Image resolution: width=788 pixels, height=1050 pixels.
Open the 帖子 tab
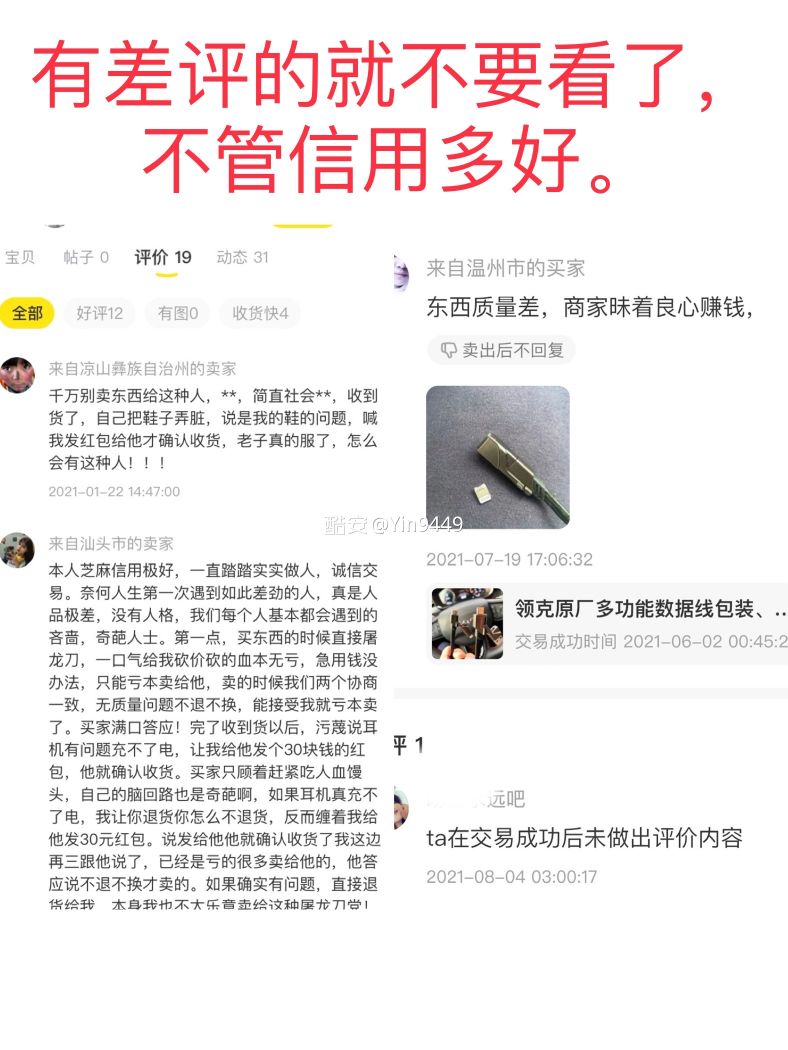click(82, 256)
